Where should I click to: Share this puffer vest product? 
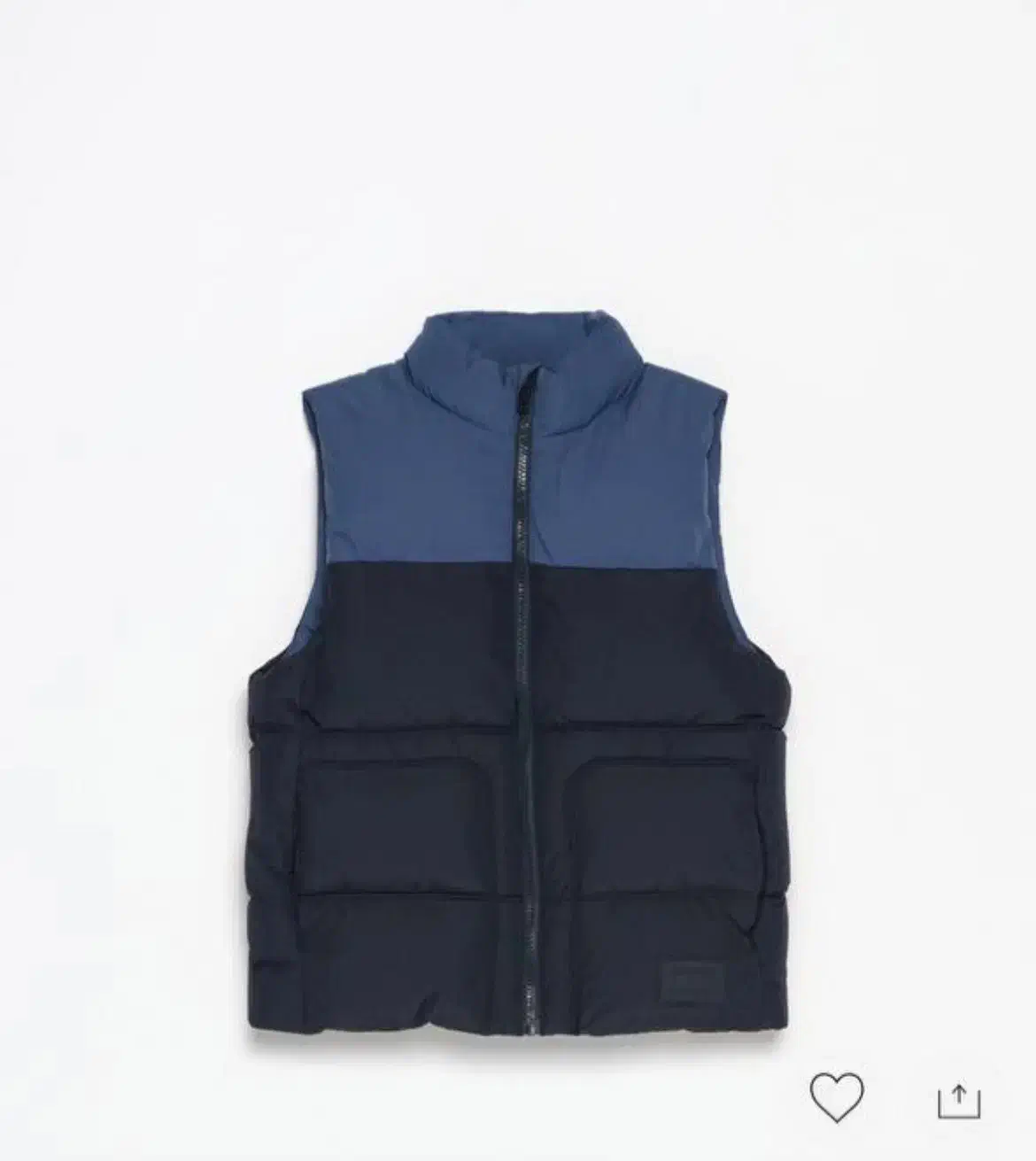coord(960,1098)
